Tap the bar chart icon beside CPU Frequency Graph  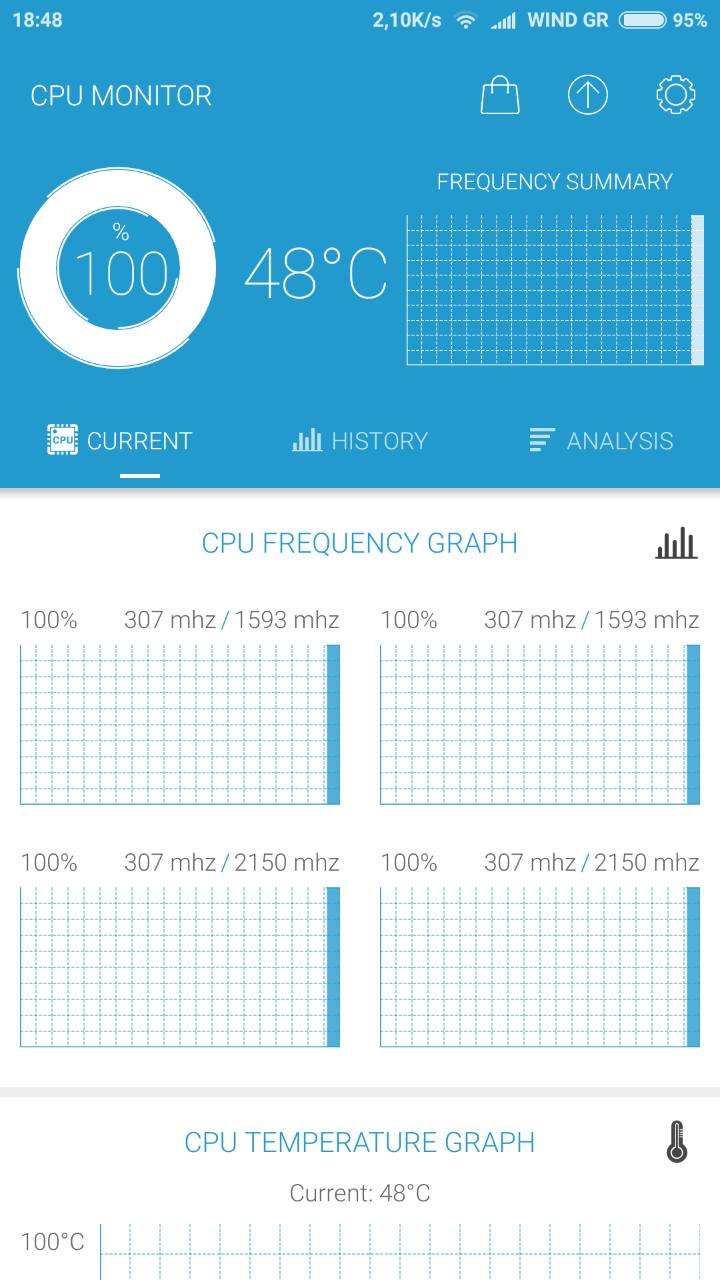pos(676,544)
